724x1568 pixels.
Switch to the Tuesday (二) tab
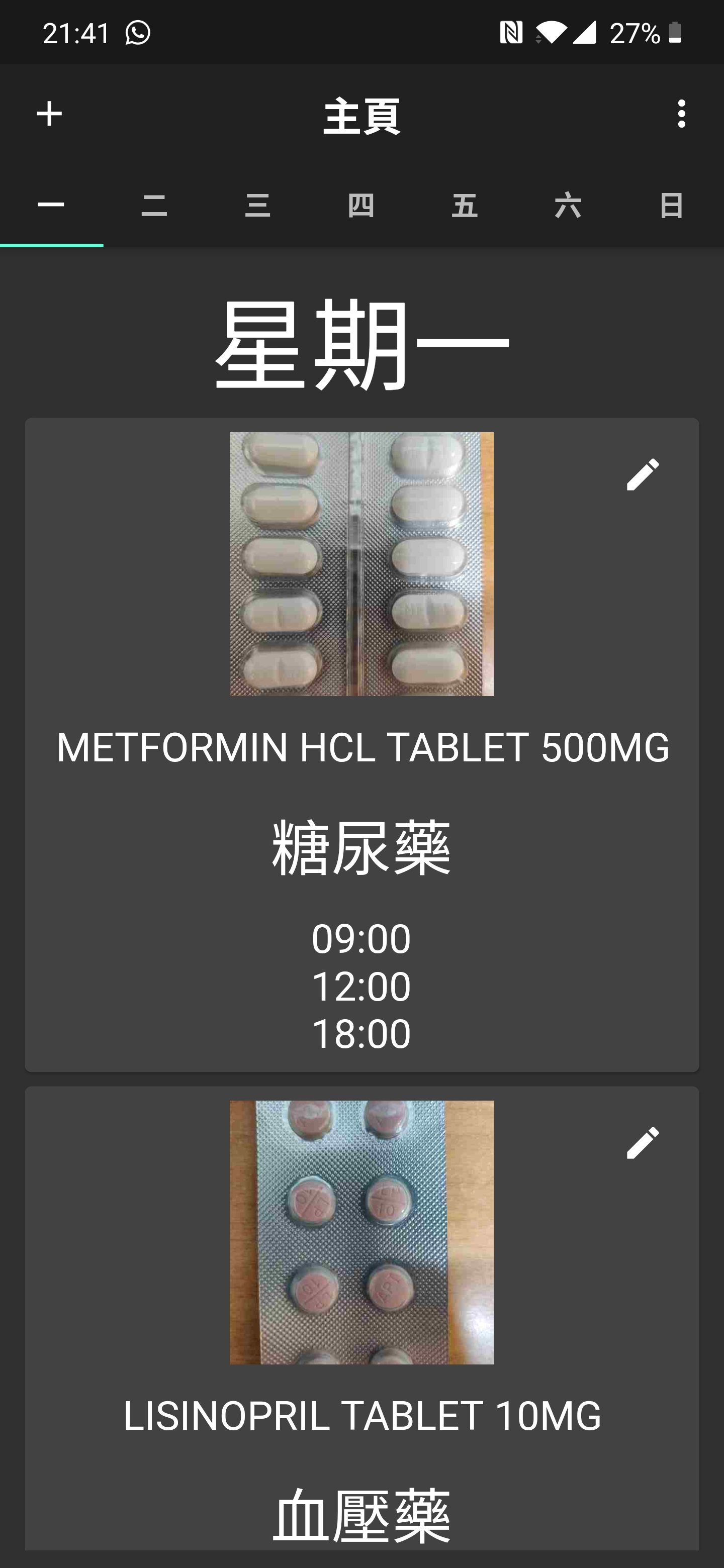coord(154,205)
